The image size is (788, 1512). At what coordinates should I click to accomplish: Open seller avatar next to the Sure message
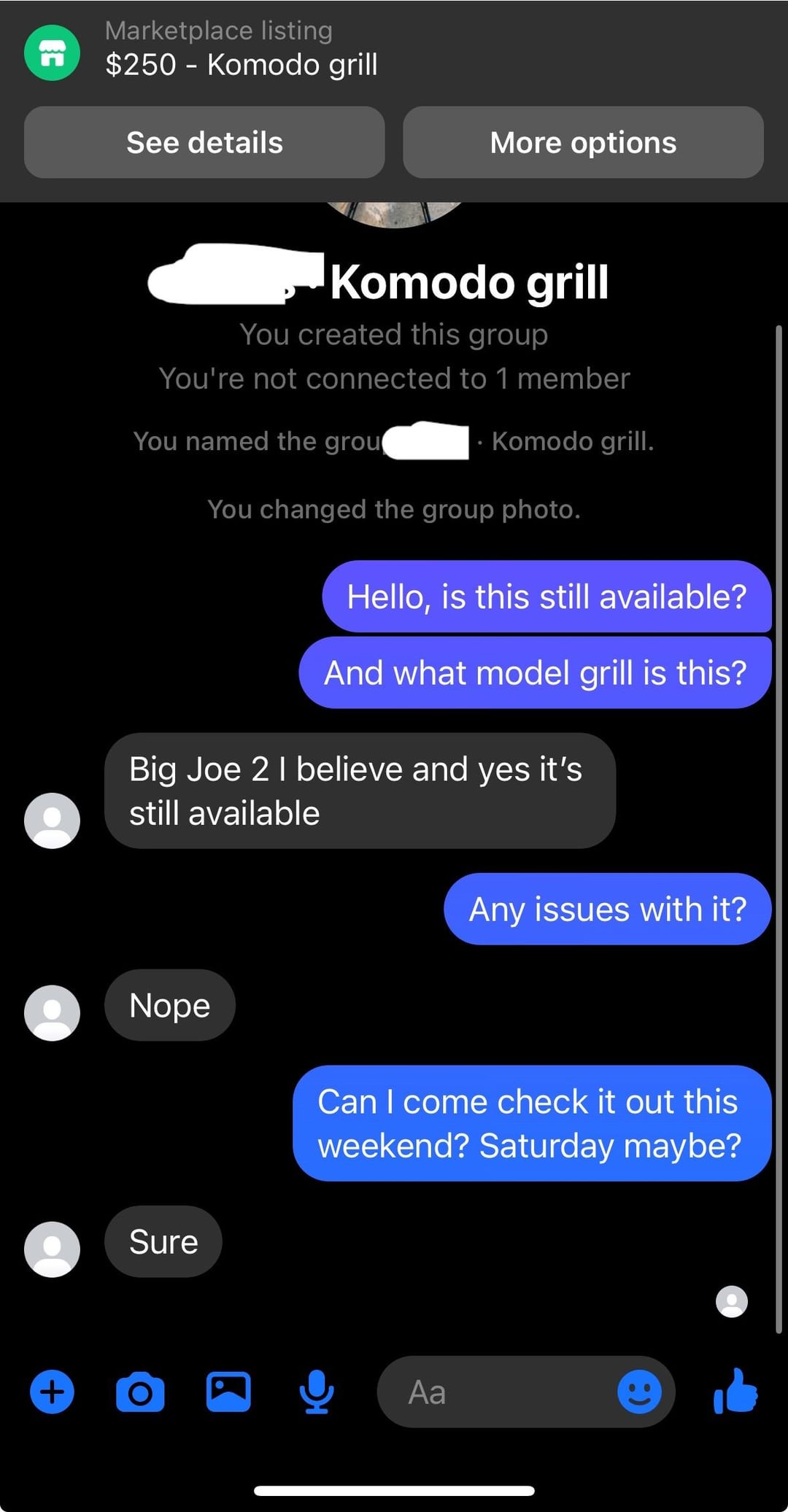(52, 1249)
